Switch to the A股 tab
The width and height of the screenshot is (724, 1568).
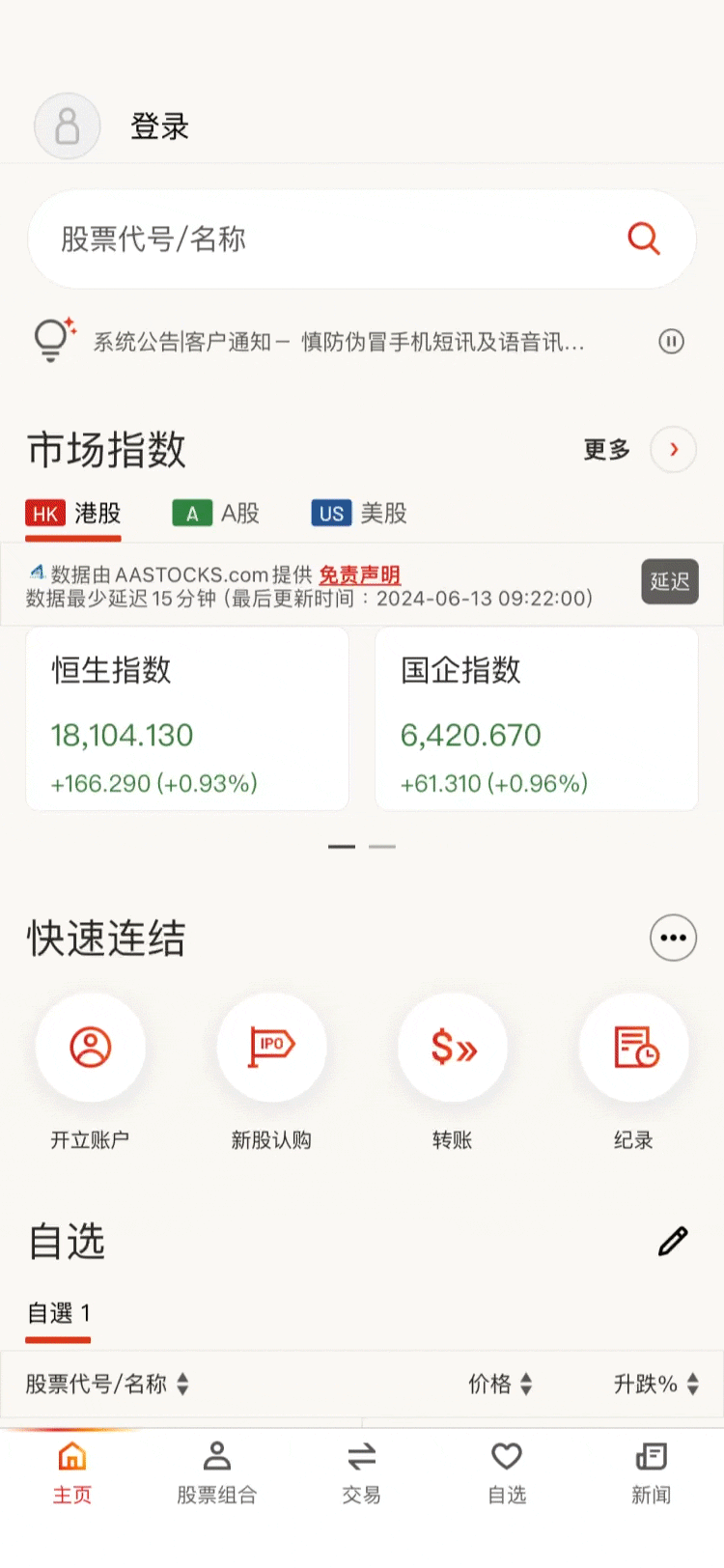pyautogui.click(x=216, y=513)
